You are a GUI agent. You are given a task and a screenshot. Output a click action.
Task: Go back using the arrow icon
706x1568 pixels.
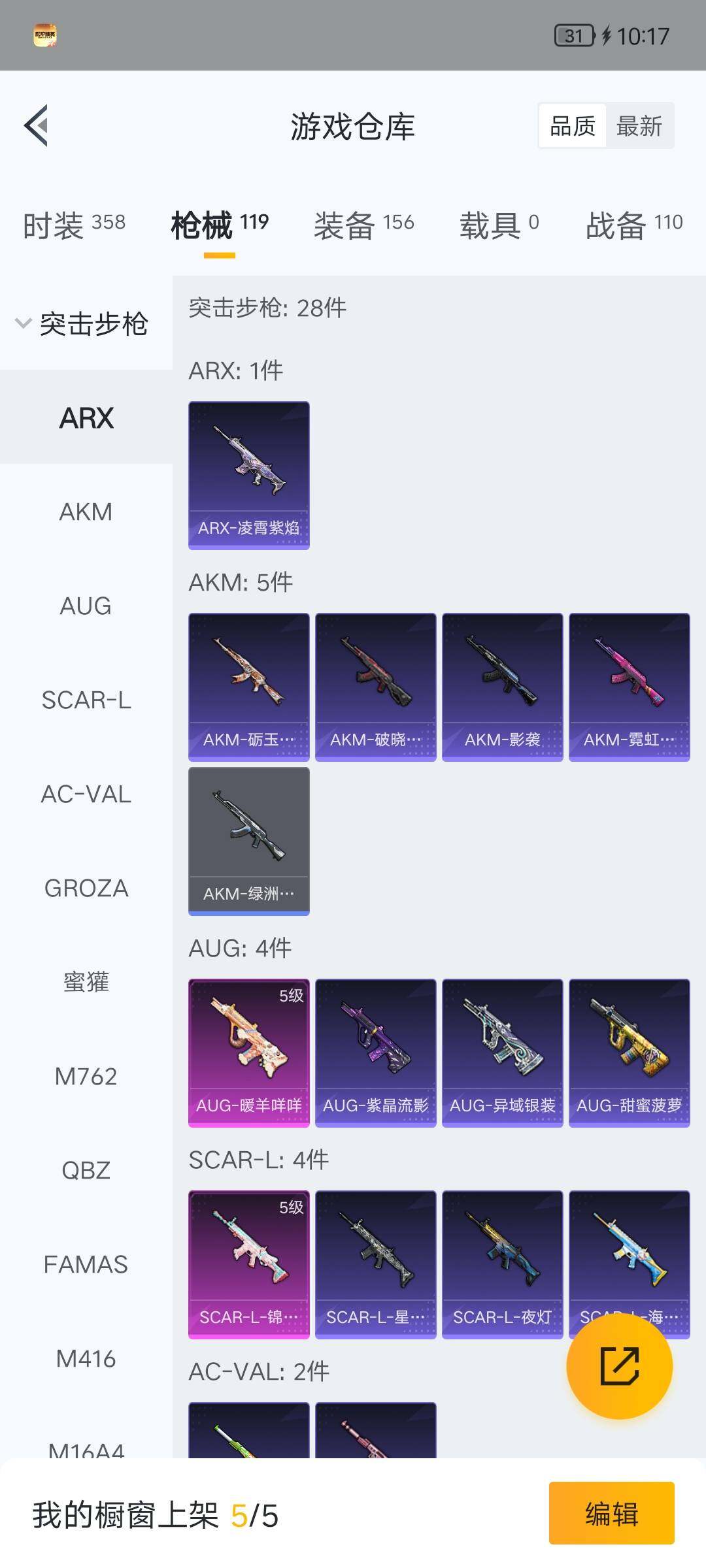point(37,125)
